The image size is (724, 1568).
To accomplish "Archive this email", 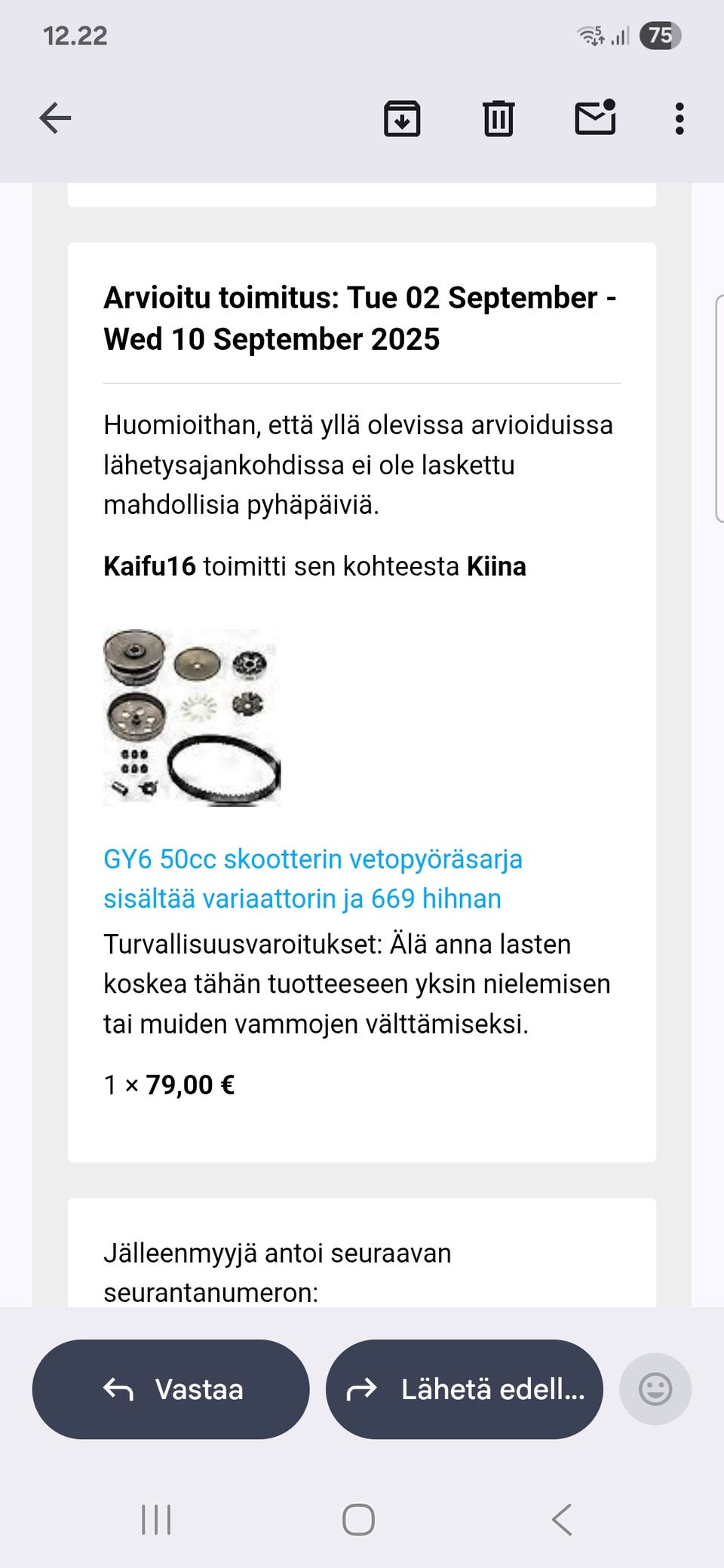I will 403,118.
